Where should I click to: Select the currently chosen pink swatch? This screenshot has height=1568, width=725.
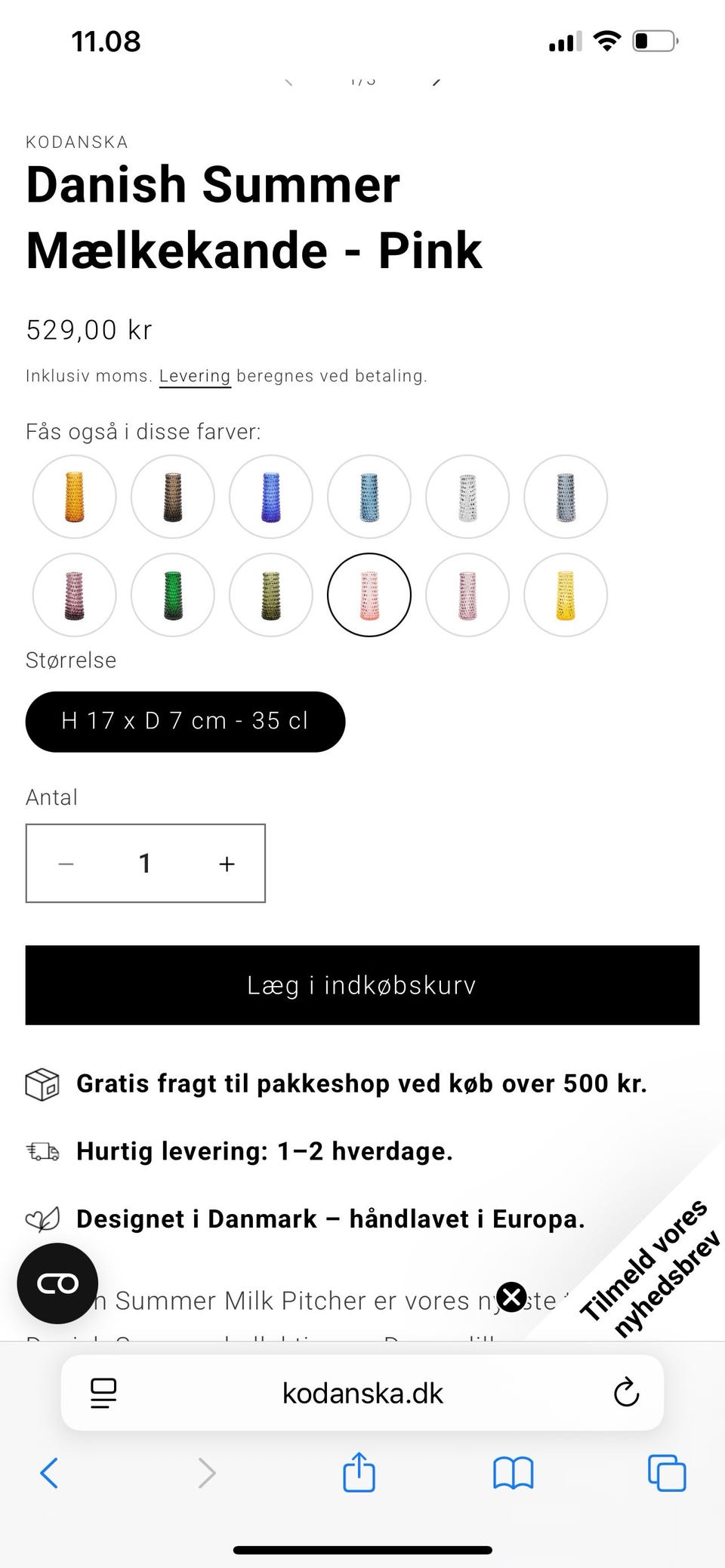pos(369,595)
